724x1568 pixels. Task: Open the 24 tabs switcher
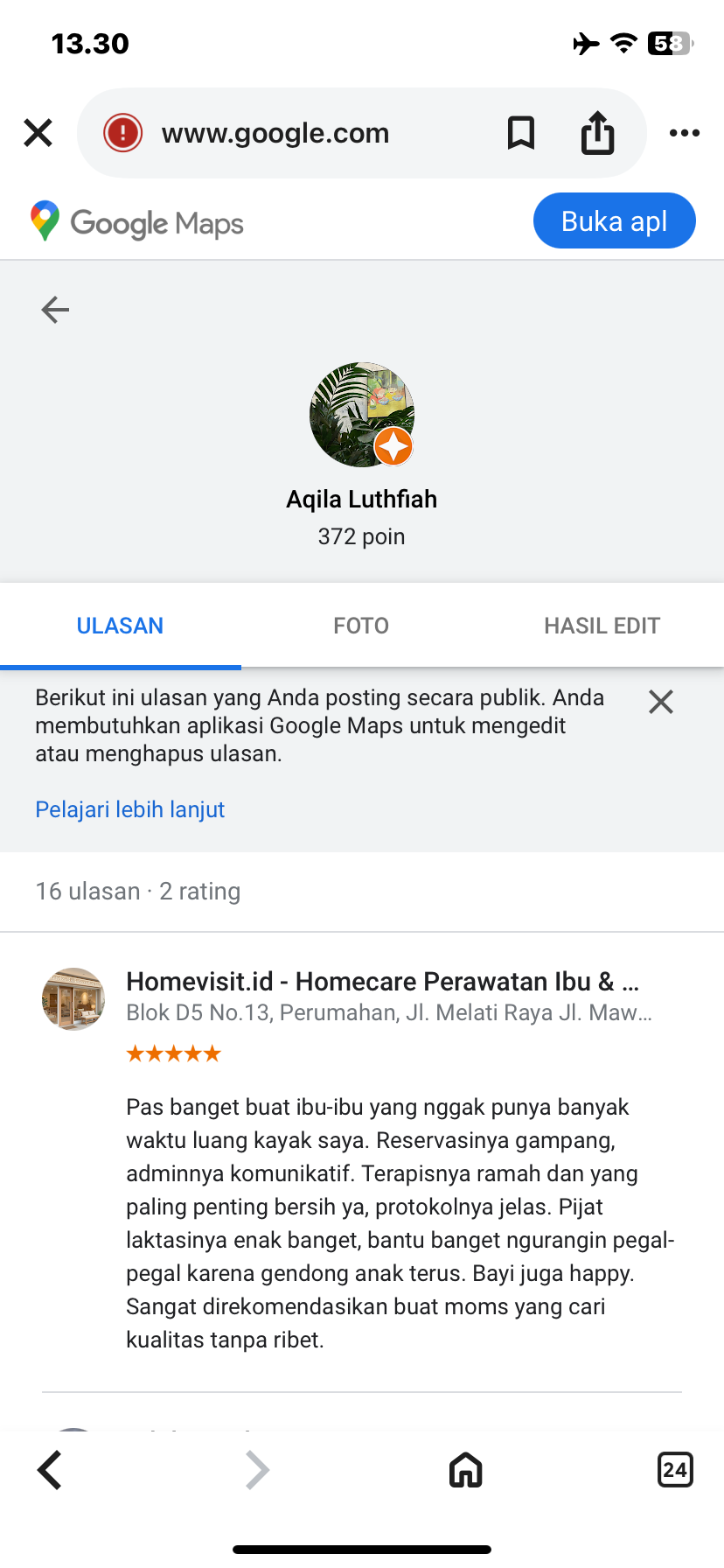coord(674,1470)
